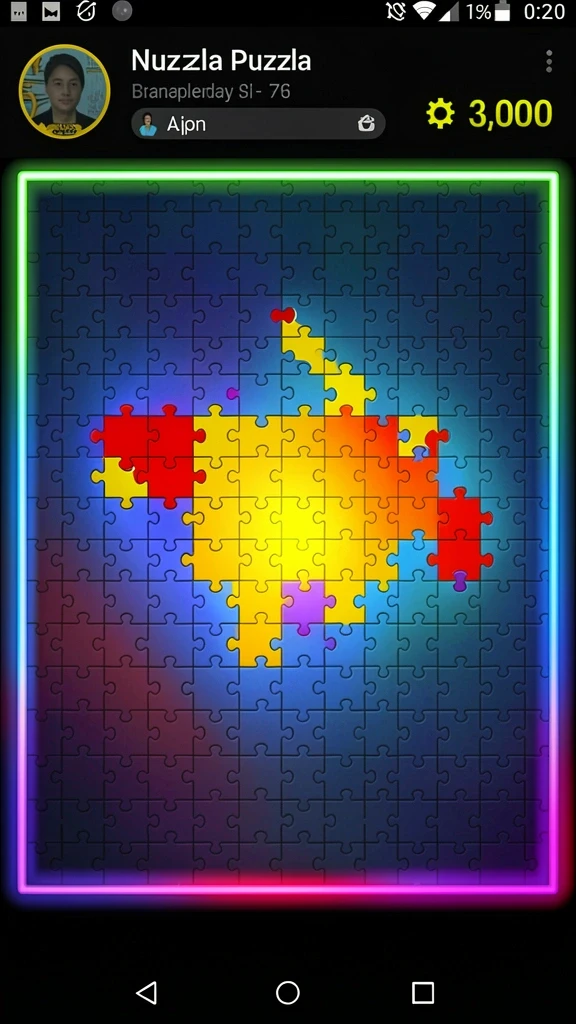The height and width of the screenshot is (1024, 576).
Task: Go back with the system back button
Action: [146, 993]
